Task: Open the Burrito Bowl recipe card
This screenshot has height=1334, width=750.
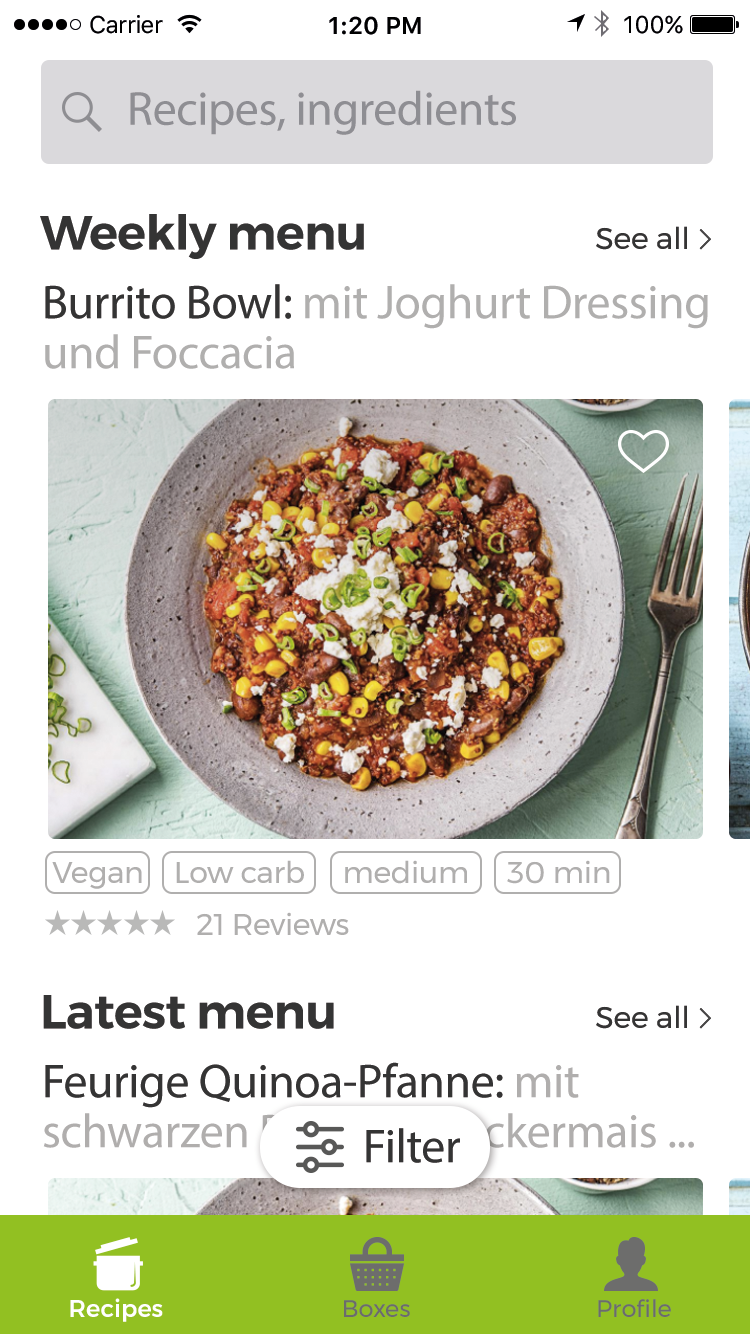Action: pos(375,618)
